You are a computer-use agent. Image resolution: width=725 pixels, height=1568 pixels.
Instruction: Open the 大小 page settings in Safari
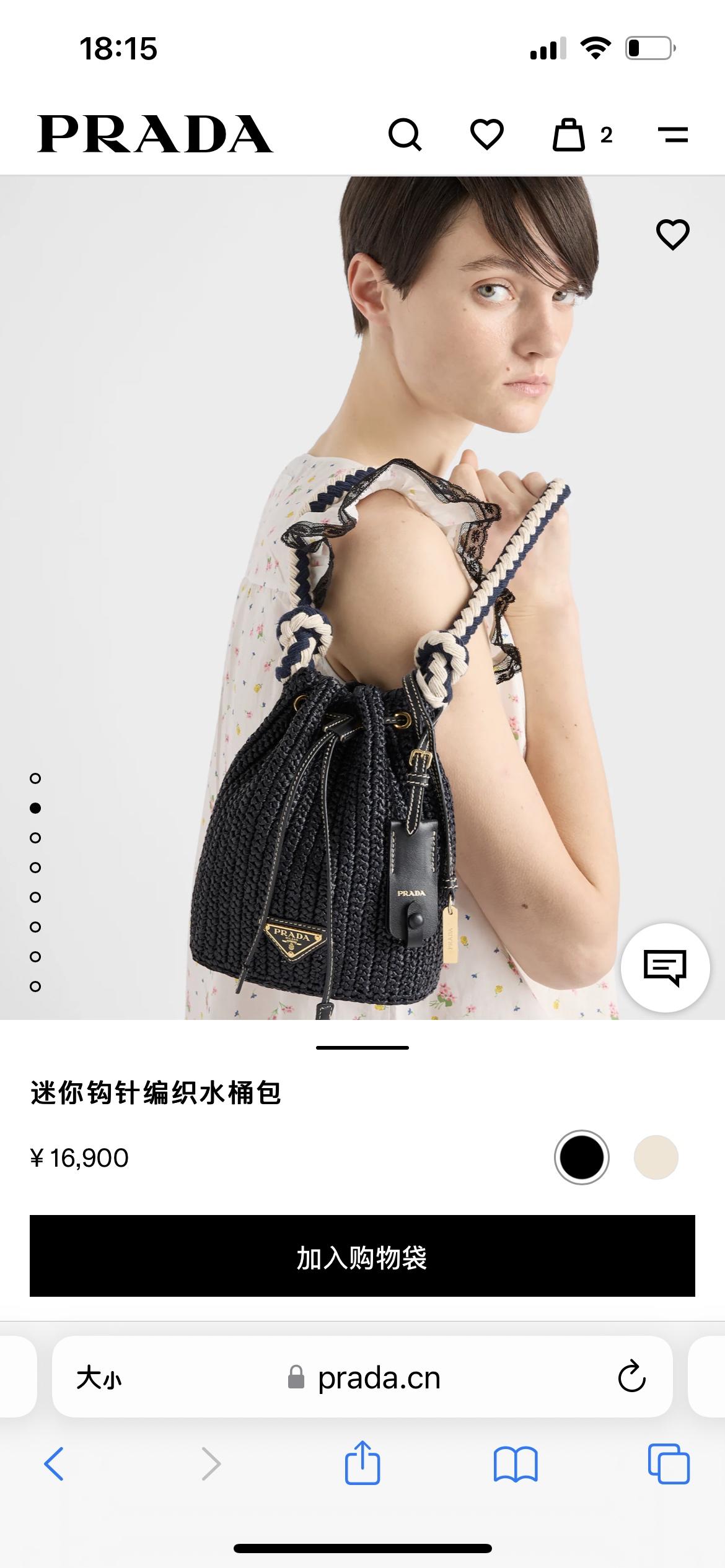click(99, 1379)
